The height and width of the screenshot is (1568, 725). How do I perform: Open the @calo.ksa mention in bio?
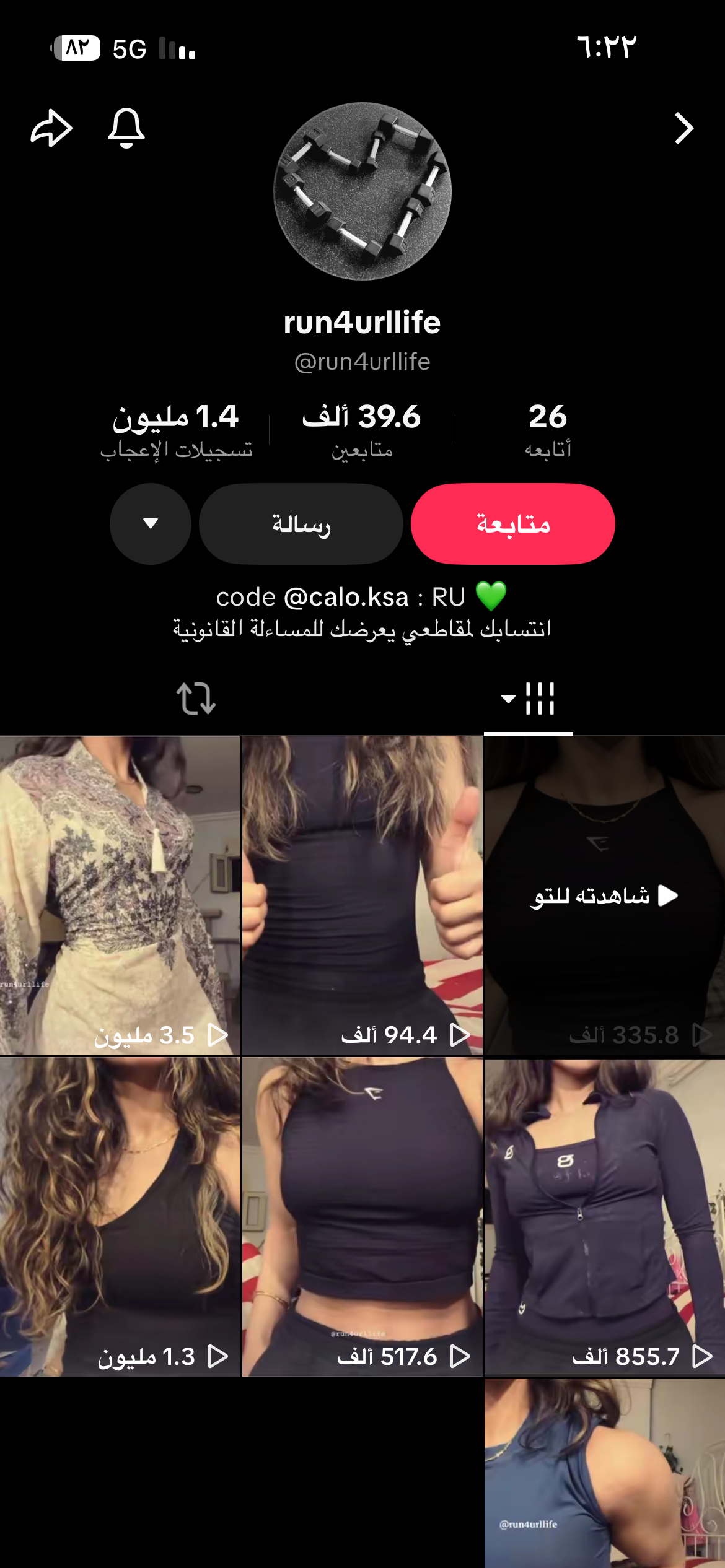click(x=346, y=598)
